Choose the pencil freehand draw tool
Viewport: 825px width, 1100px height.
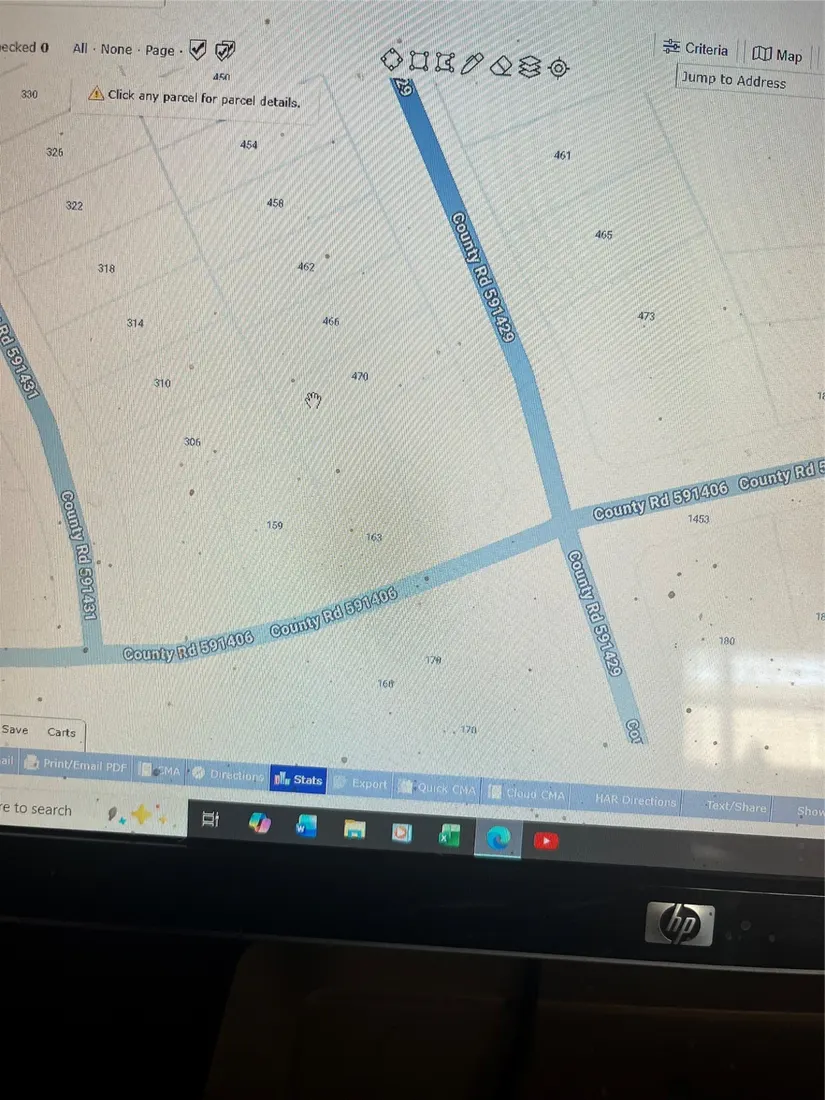point(473,64)
